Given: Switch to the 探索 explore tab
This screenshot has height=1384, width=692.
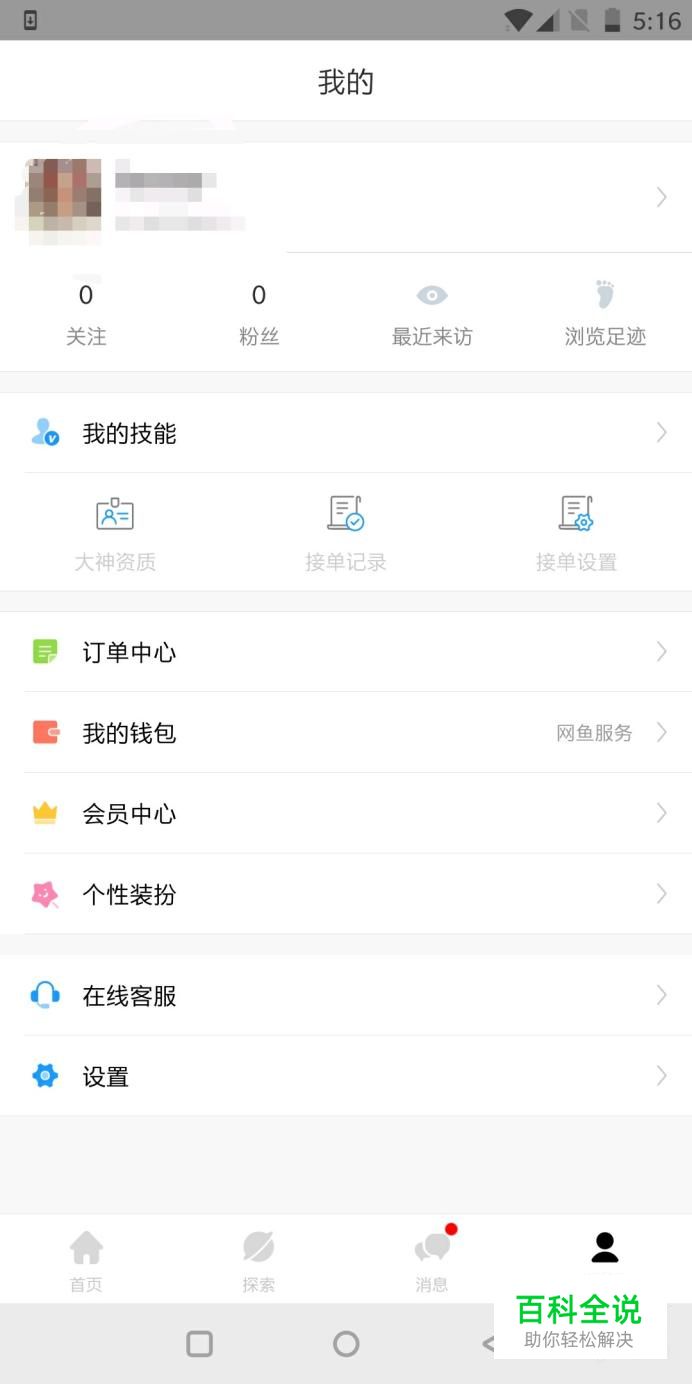Looking at the screenshot, I should [x=259, y=1260].
